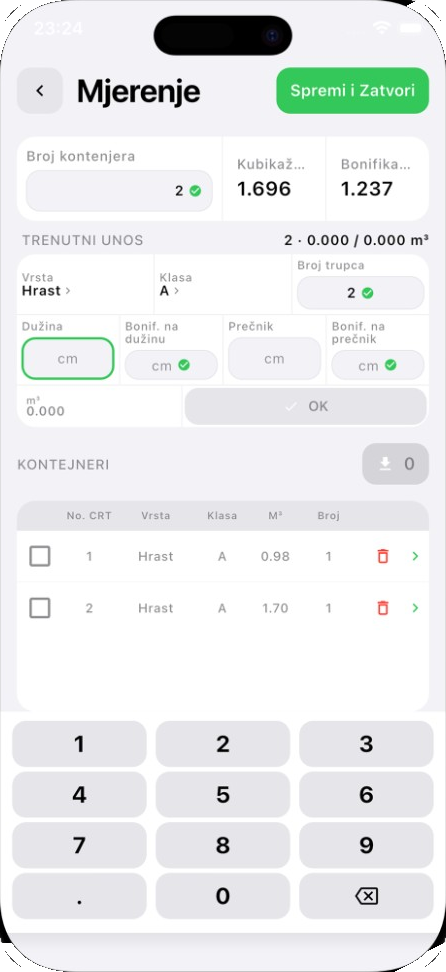The width and height of the screenshot is (446, 972).
Task: Hit the backspace key on keypad
Action: 366,896
